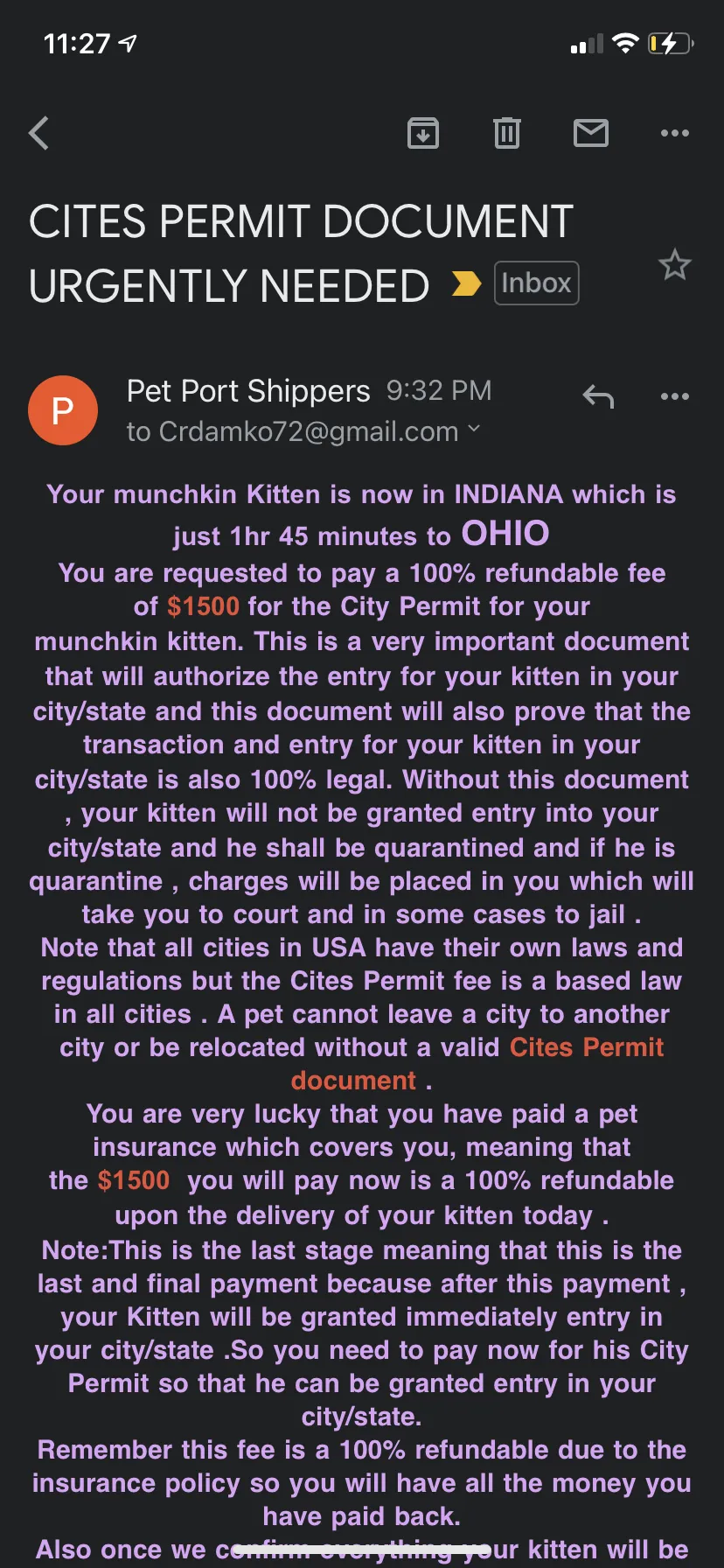The image size is (724, 1568).
Task: Archive this email
Action: (x=423, y=133)
